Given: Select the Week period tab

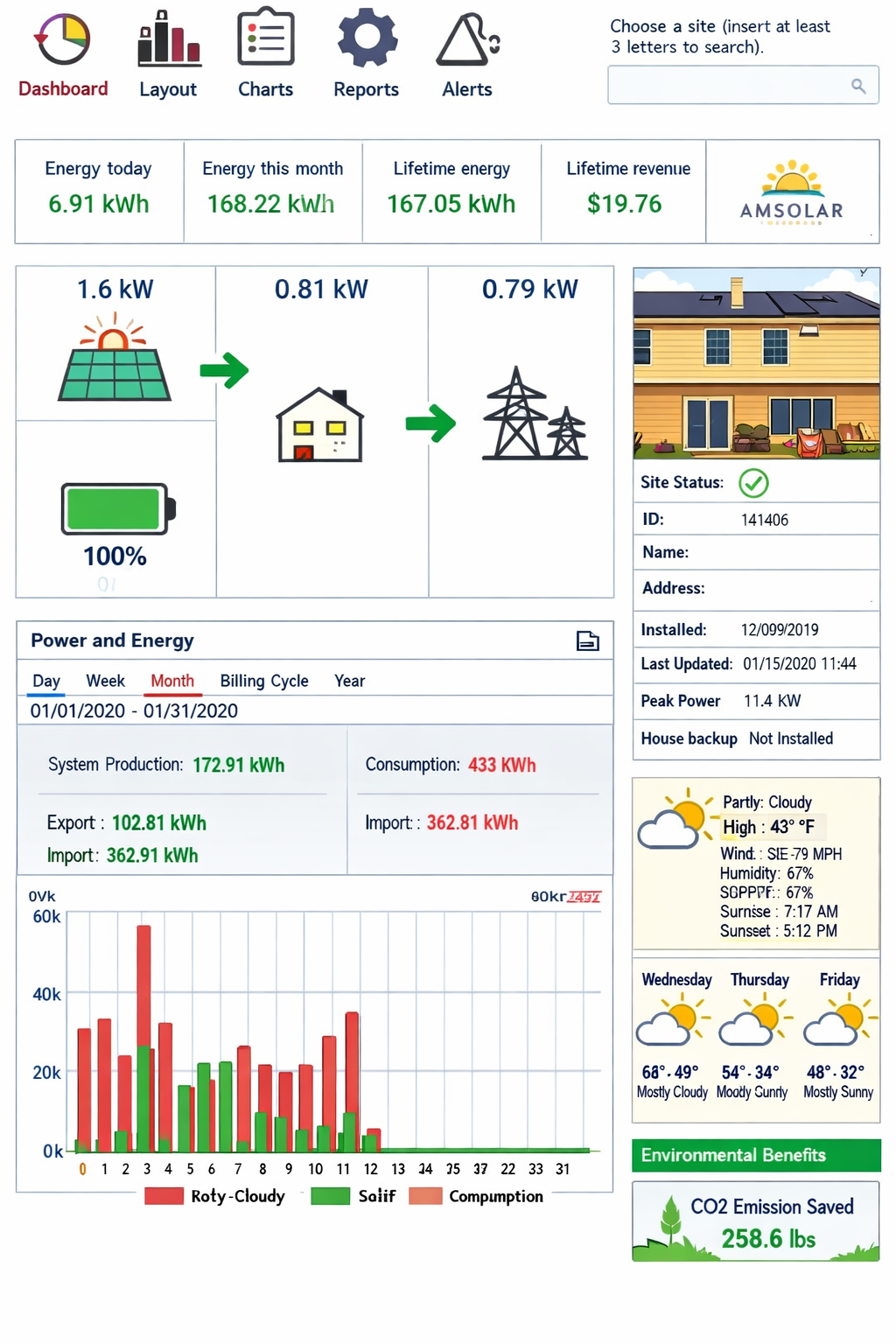Looking at the screenshot, I should tap(105, 681).
